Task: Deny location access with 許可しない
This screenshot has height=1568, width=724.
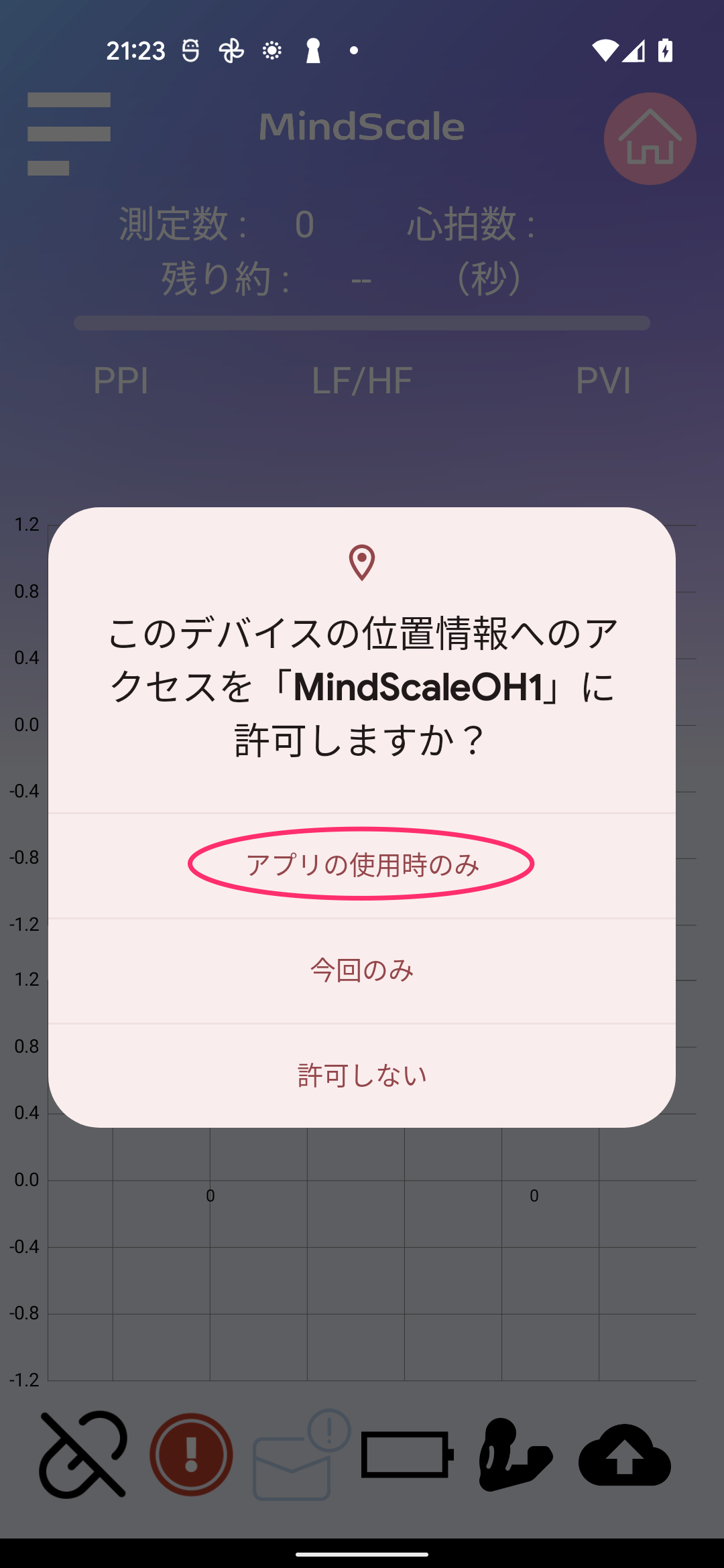Action: (362, 1075)
